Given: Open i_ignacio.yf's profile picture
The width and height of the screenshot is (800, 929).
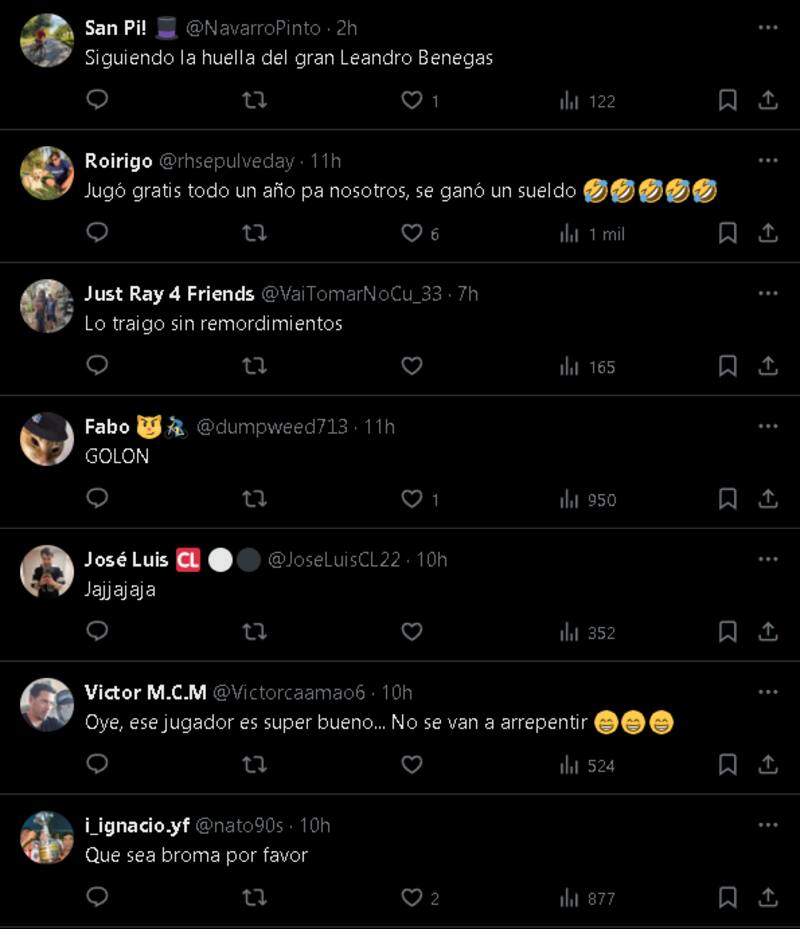Looking at the screenshot, I should tap(47, 838).
